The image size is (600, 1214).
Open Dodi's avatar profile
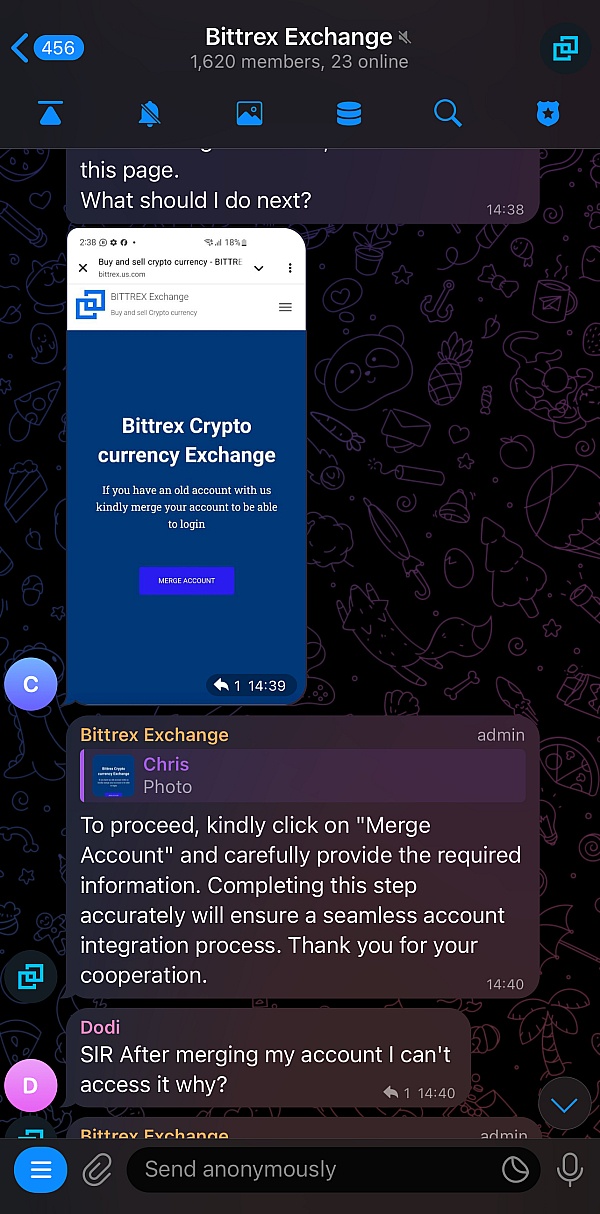click(x=31, y=1085)
